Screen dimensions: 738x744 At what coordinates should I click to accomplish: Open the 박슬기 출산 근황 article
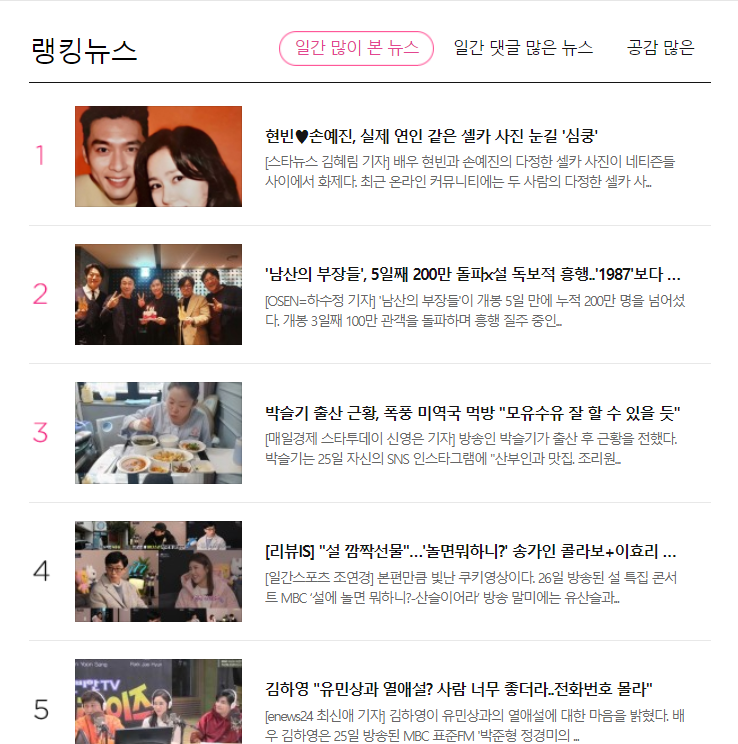(x=472, y=413)
